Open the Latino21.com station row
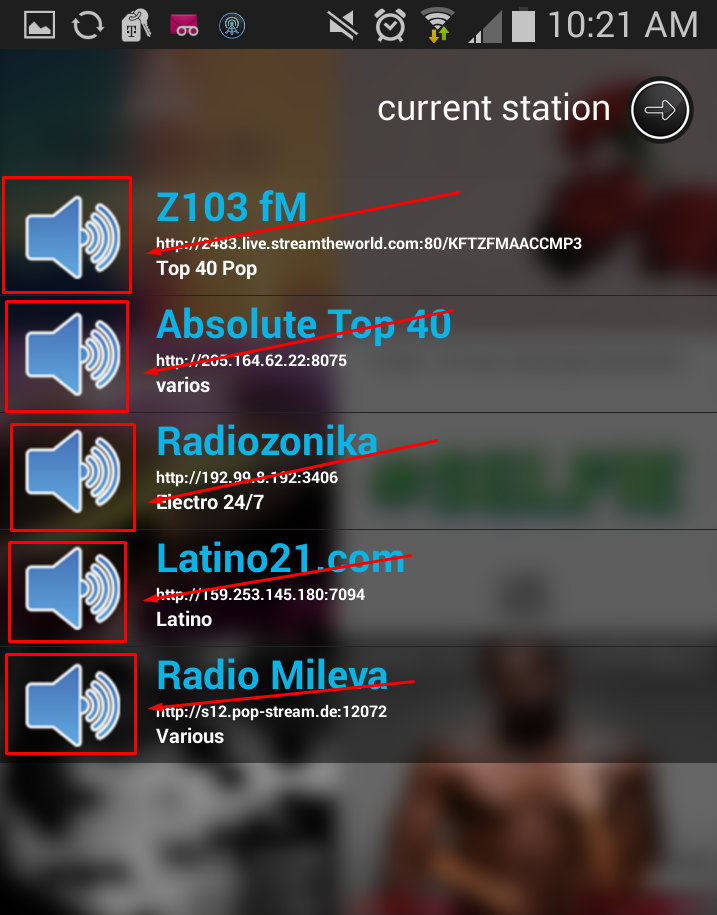This screenshot has width=717, height=915. click(x=400, y=588)
